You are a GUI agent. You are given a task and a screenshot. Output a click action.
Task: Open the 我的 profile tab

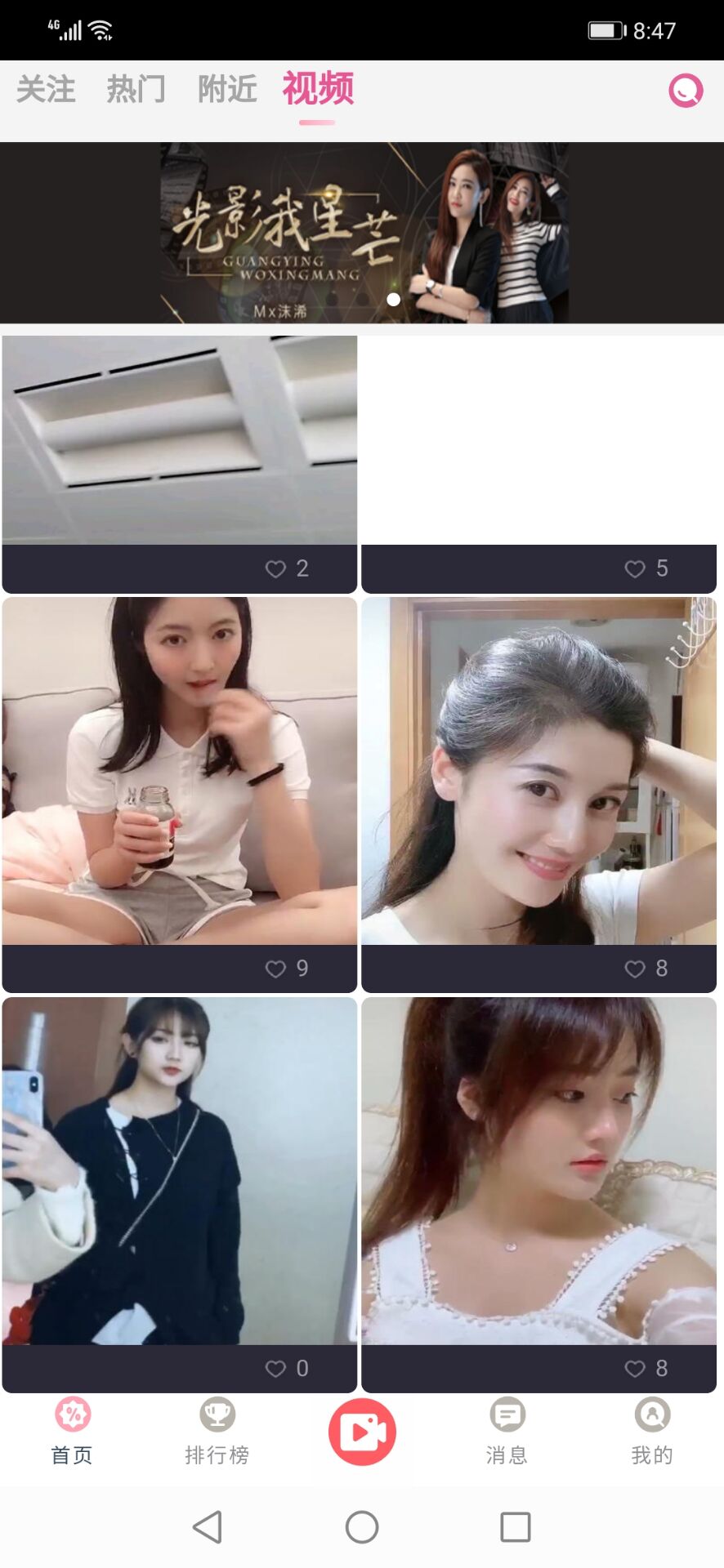point(651,1431)
